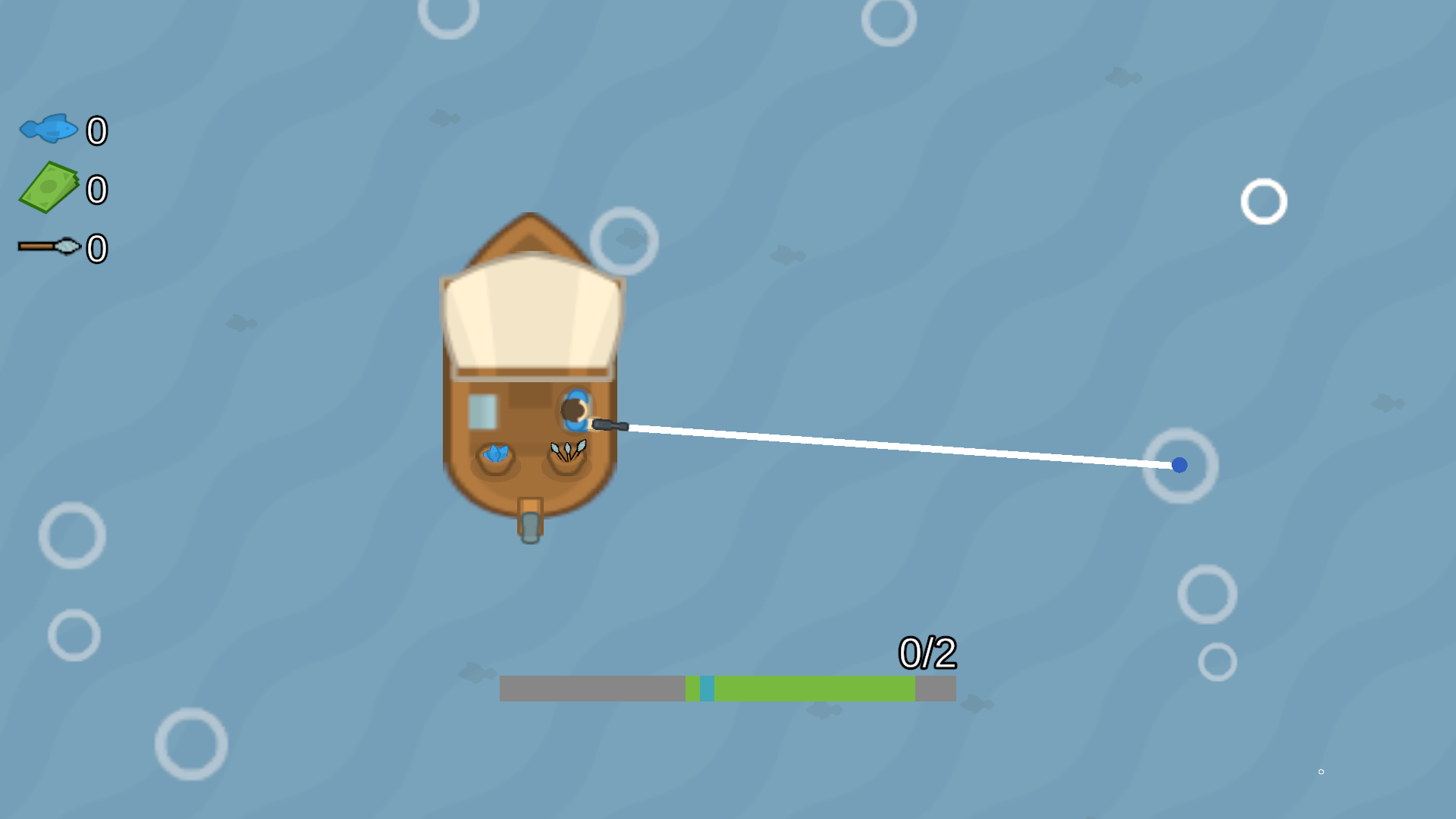Open the blue fish basket on the boat

pos(496,457)
